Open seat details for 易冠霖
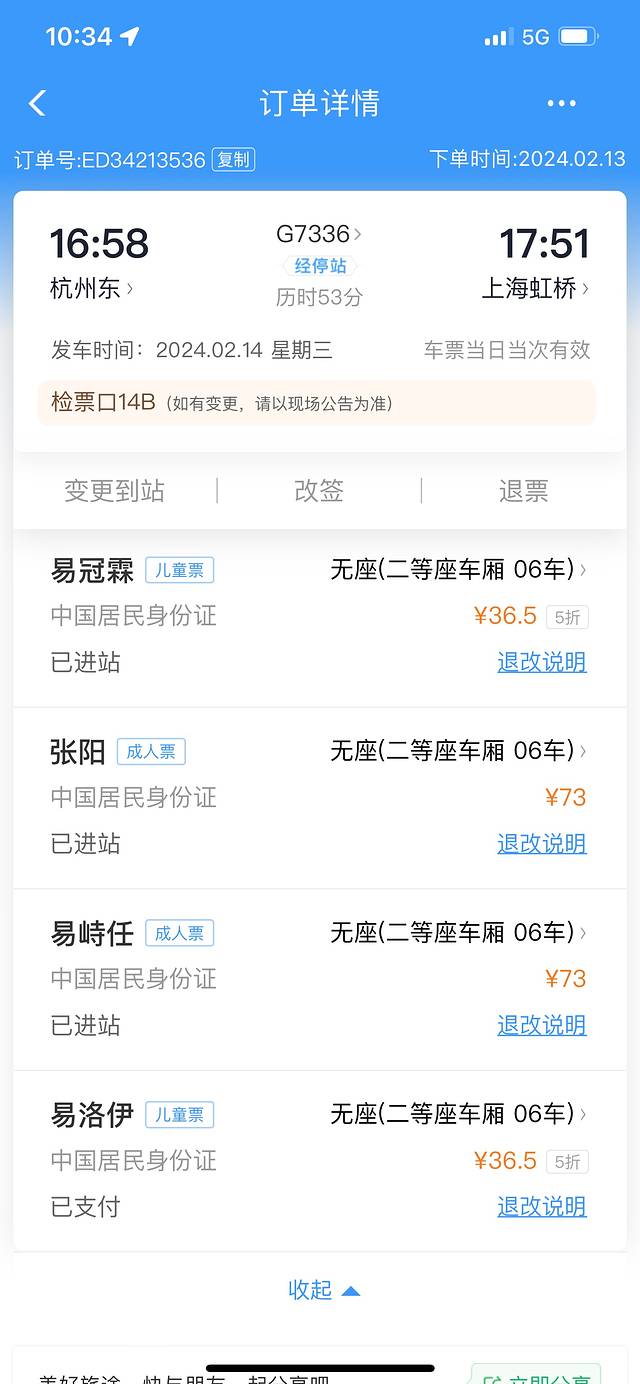The width and height of the screenshot is (640, 1384). [458, 570]
